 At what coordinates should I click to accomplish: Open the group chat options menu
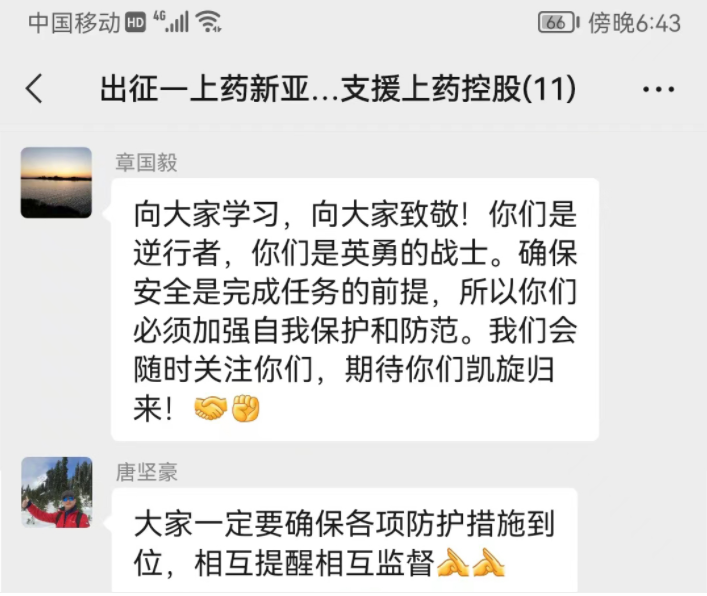click(658, 90)
